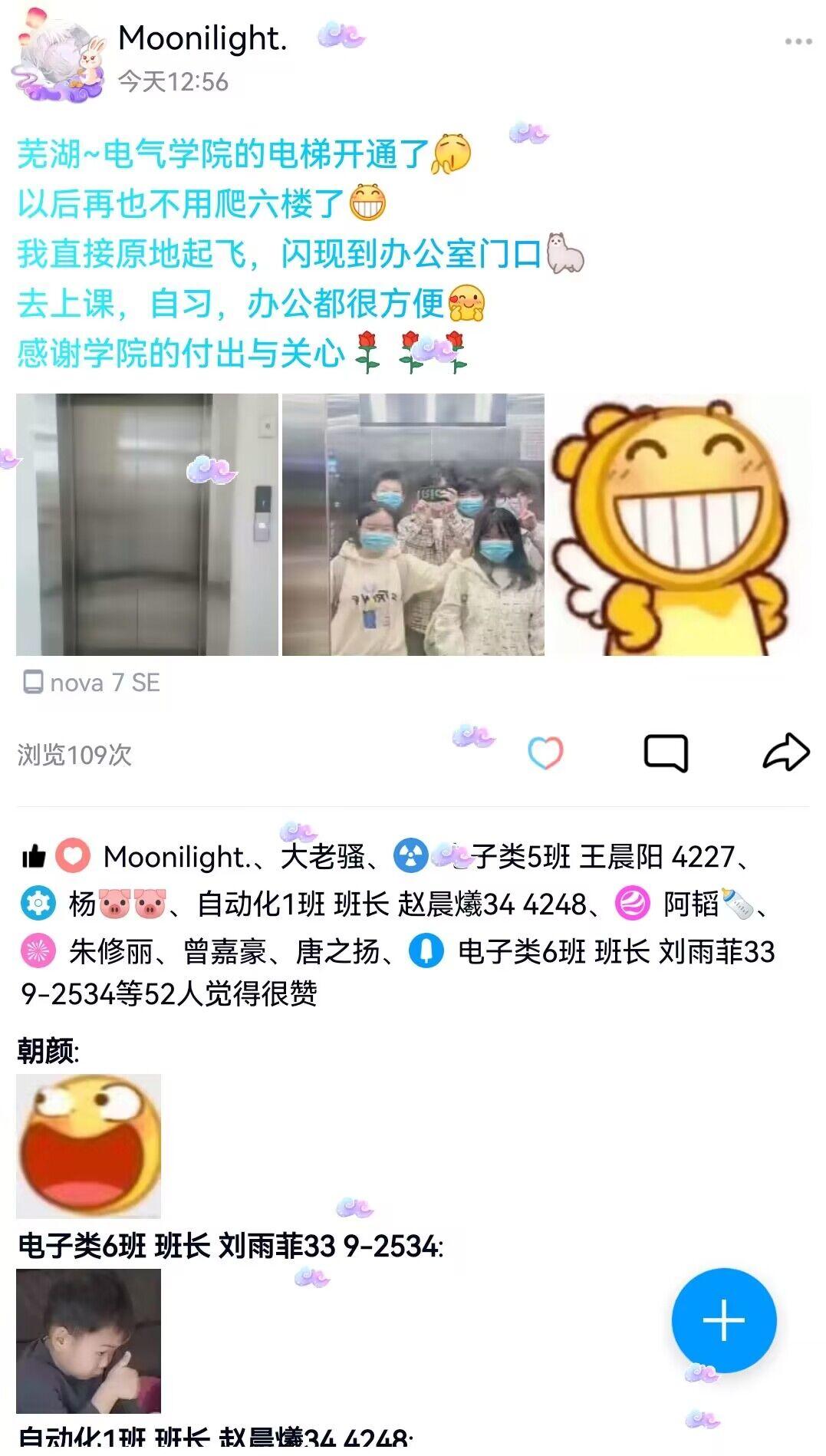Image resolution: width=826 pixels, height=1456 pixels.
Task: Open the yellow smiling cartoon image
Action: coord(679,525)
